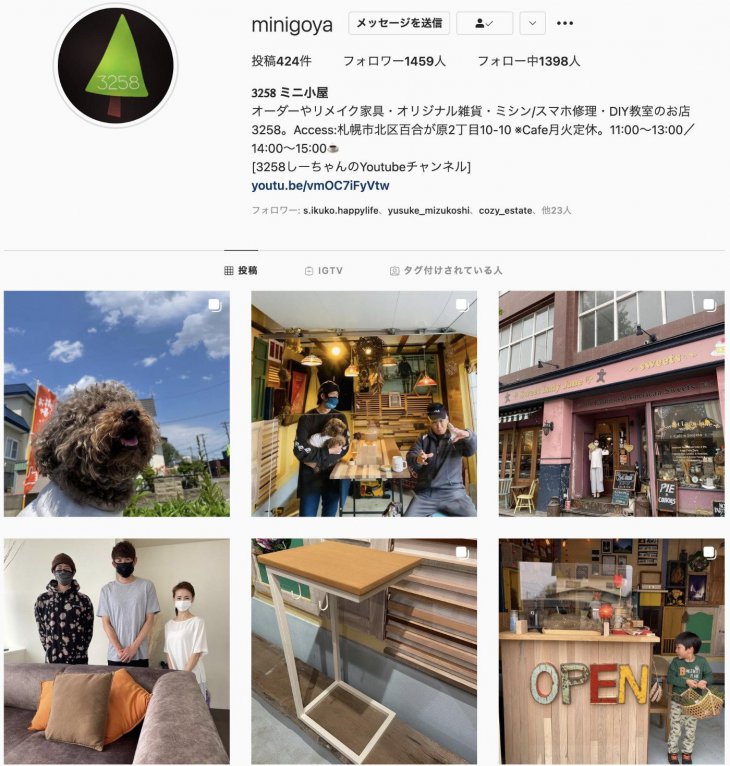This screenshot has height=766, width=730.
Task: Open mutual follower cozy_estate
Action: pyautogui.click(x=505, y=211)
